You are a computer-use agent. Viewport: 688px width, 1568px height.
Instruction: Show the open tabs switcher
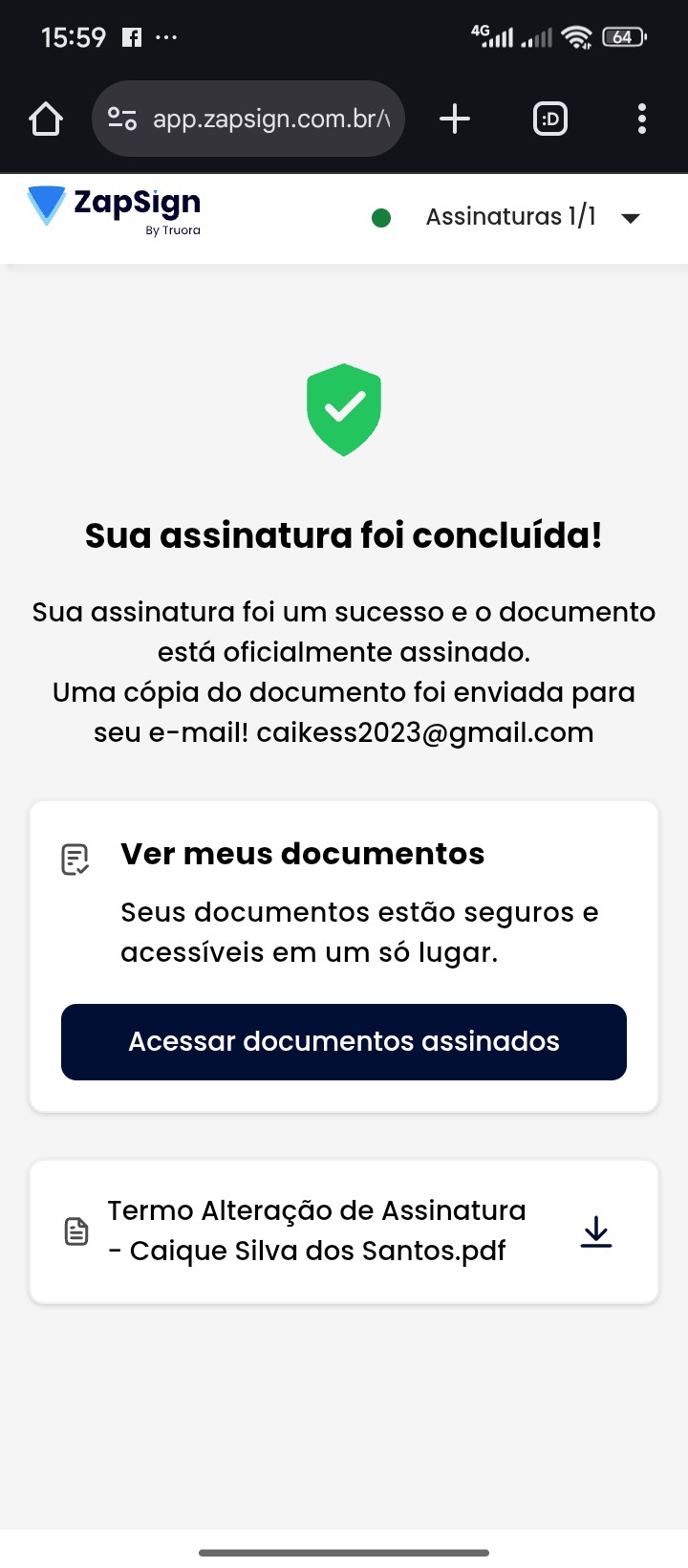(x=549, y=120)
